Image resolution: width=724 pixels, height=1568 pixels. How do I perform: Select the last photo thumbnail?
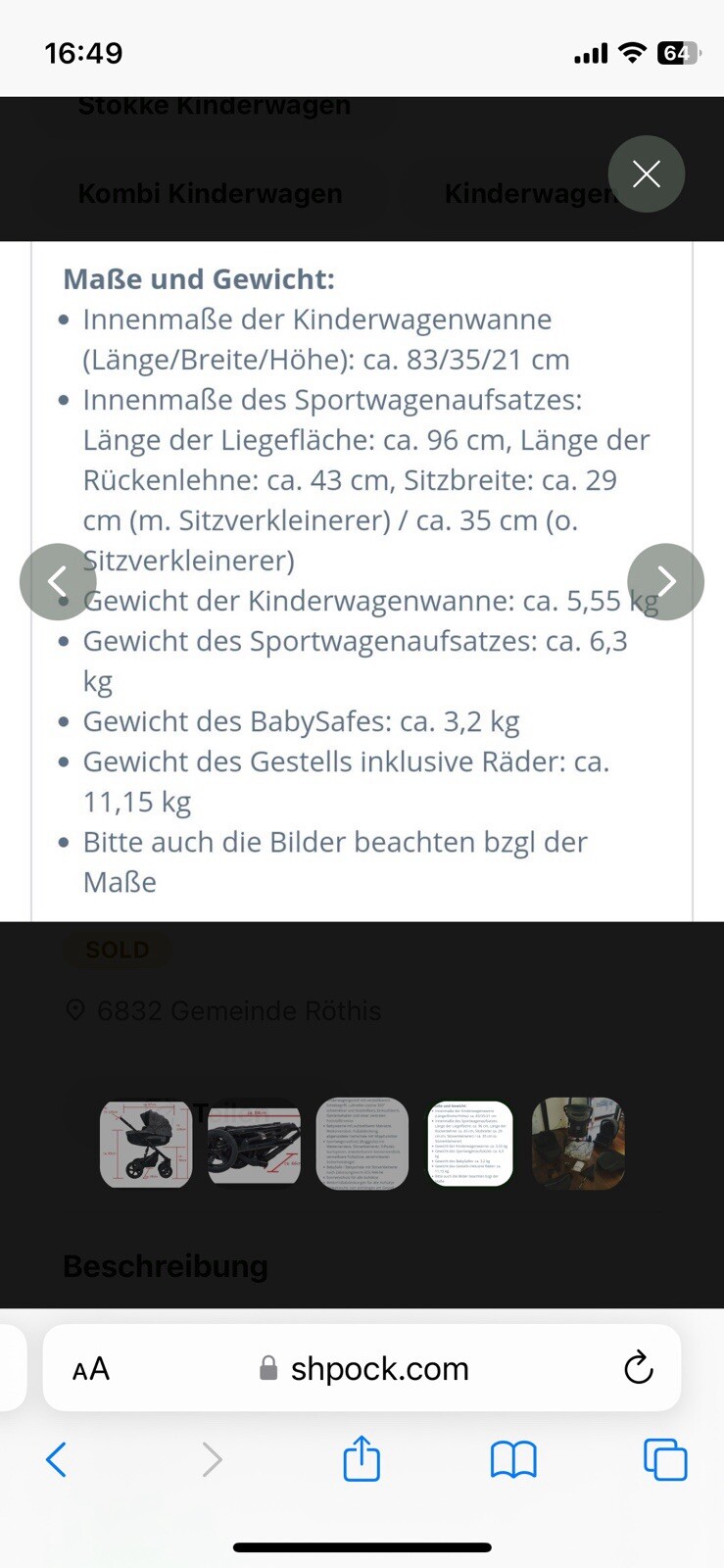[578, 1143]
